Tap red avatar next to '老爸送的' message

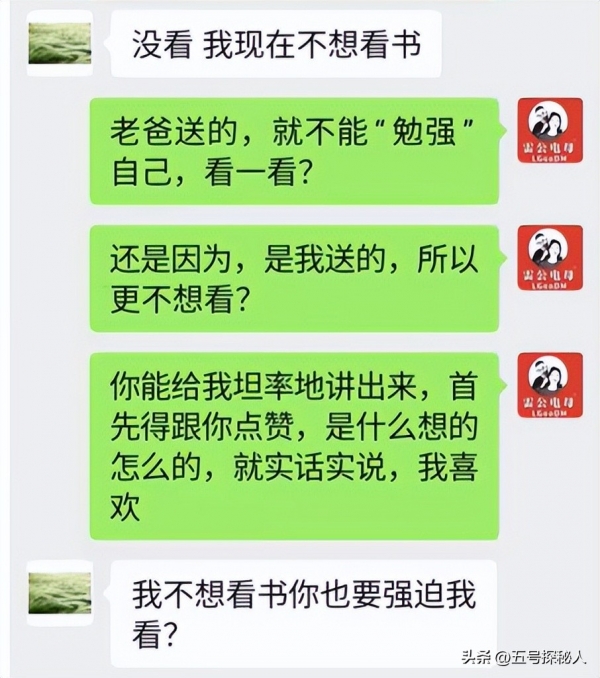(549, 129)
